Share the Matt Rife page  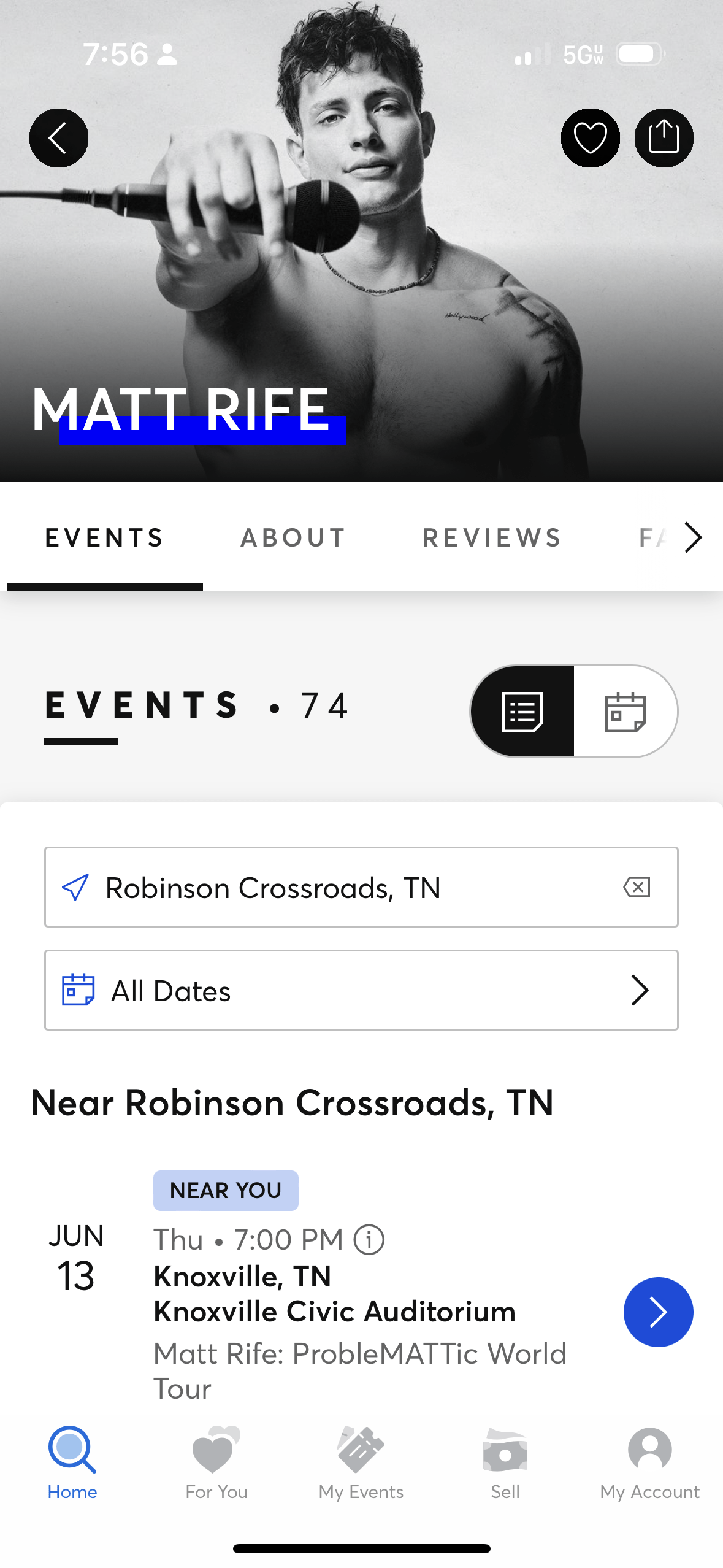664,138
